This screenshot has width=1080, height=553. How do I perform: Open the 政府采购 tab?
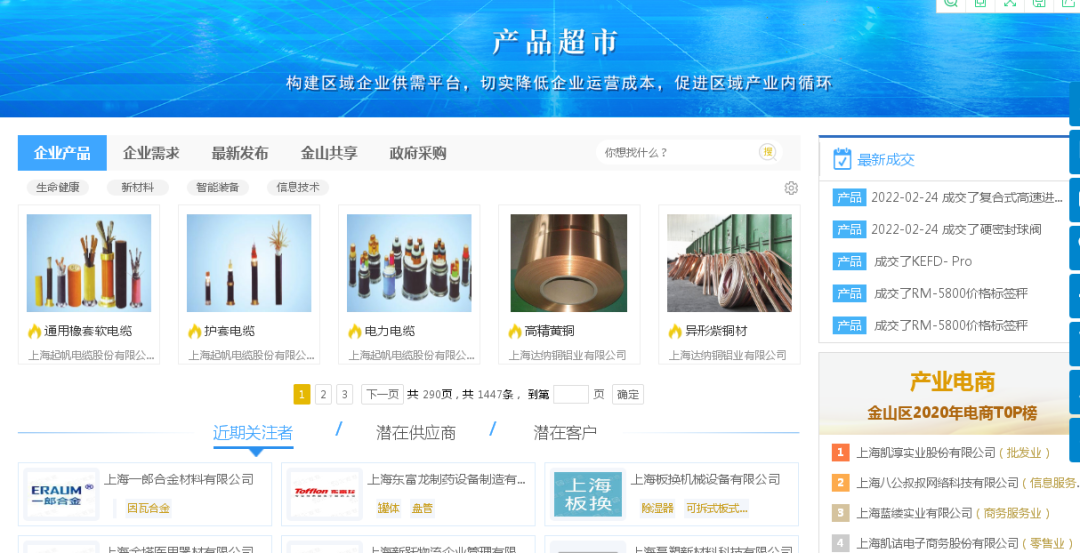tap(418, 153)
